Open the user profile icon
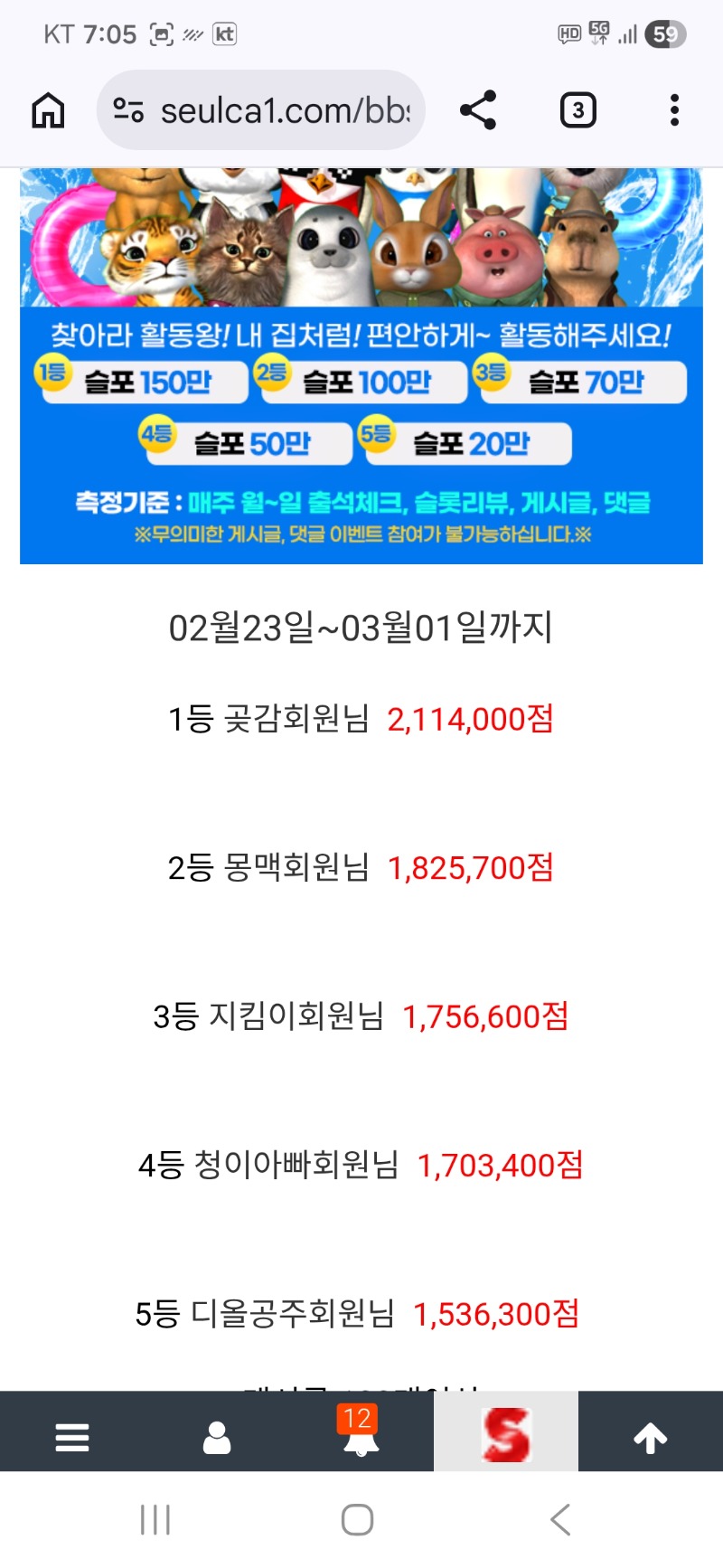This screenshot has width=723, height=1568. point(217,1437)
